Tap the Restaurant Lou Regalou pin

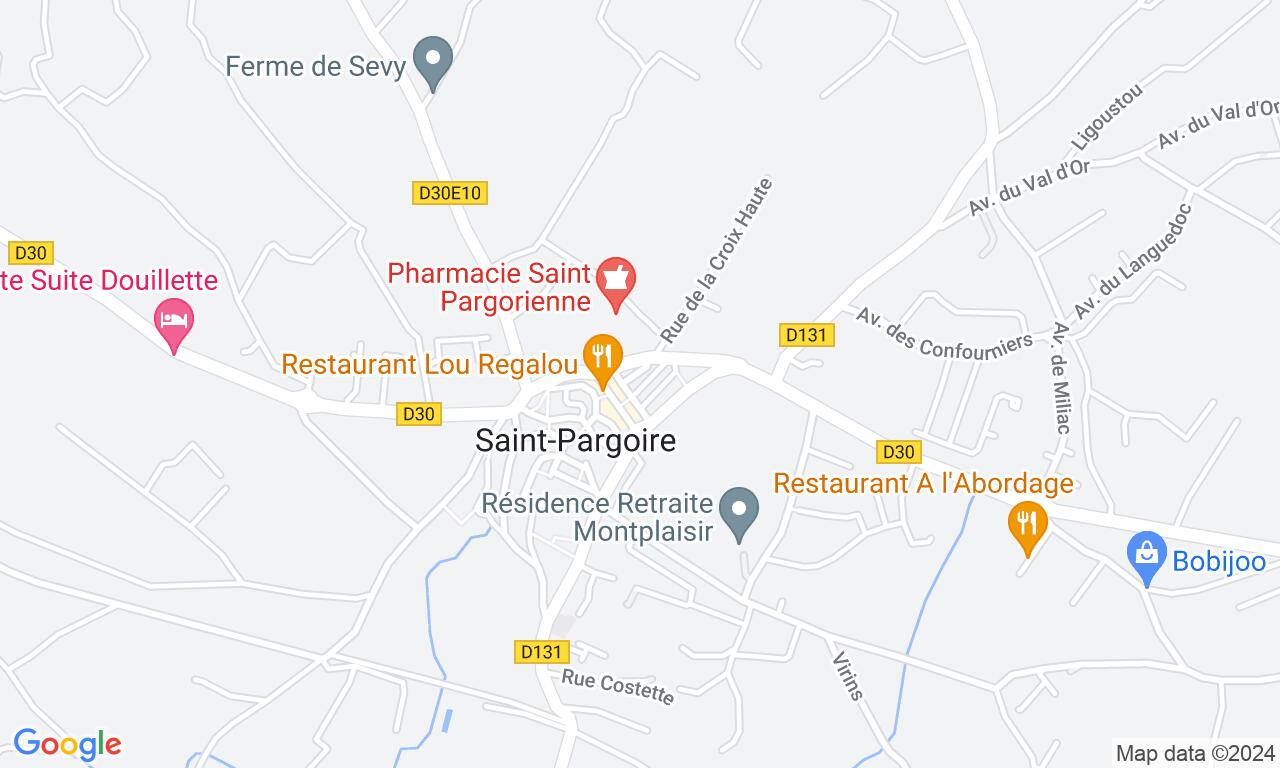(603, 358)
